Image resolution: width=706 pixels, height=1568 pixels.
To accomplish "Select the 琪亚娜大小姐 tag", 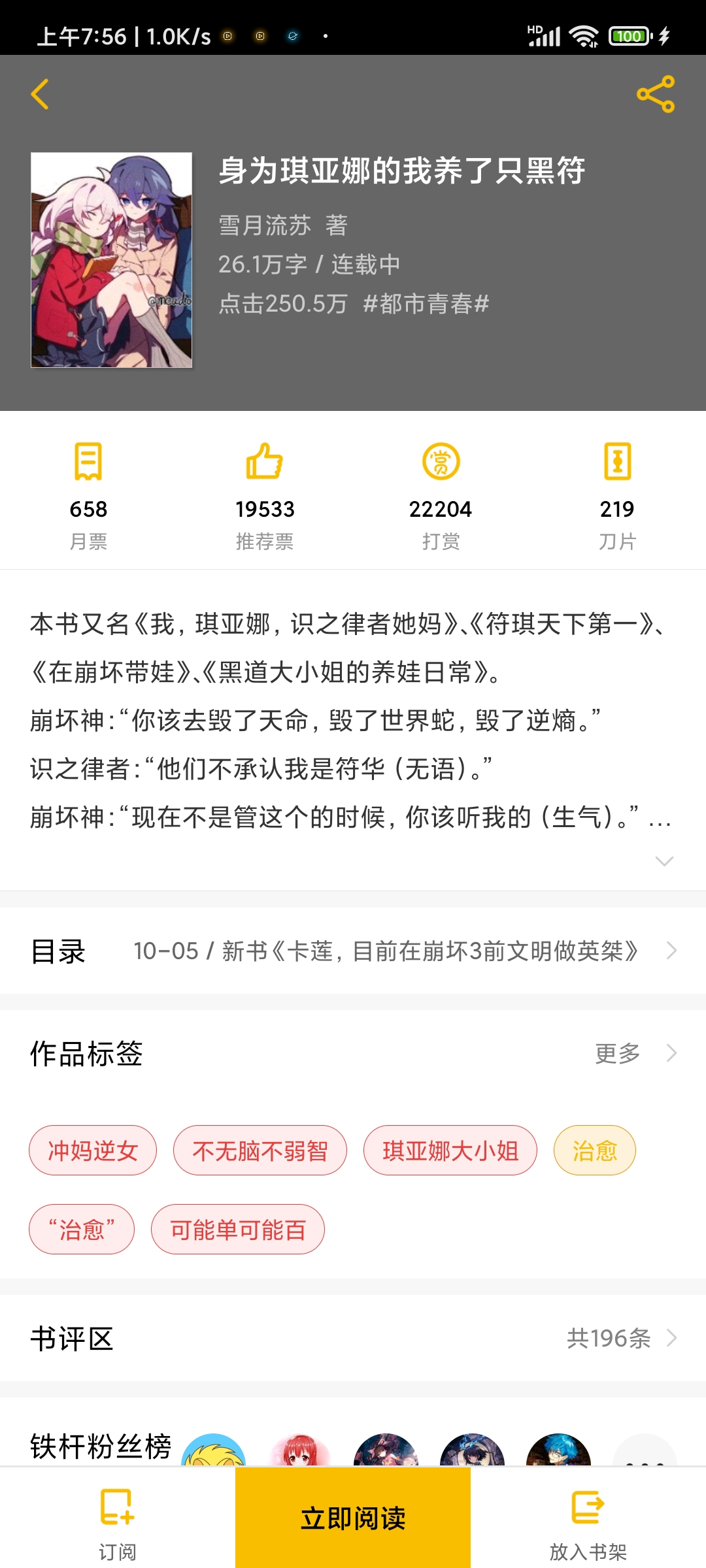I will coord(450,1151).
